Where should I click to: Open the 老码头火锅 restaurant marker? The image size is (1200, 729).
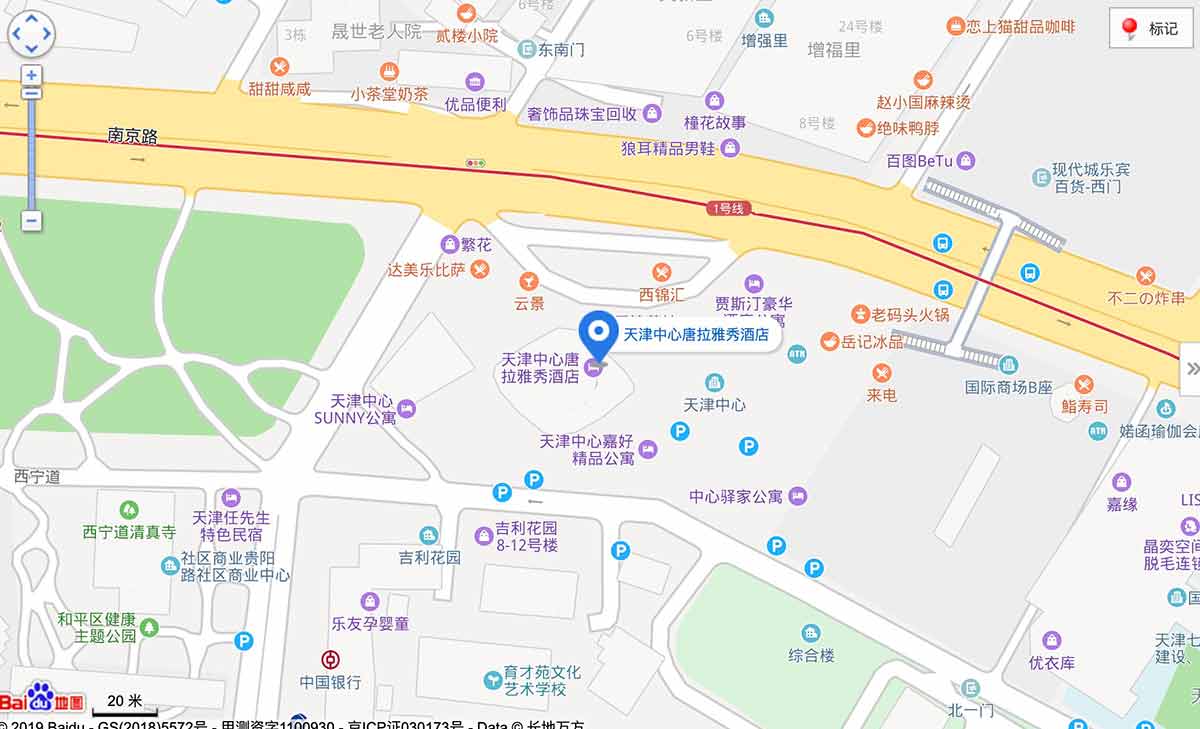(860, 314)
